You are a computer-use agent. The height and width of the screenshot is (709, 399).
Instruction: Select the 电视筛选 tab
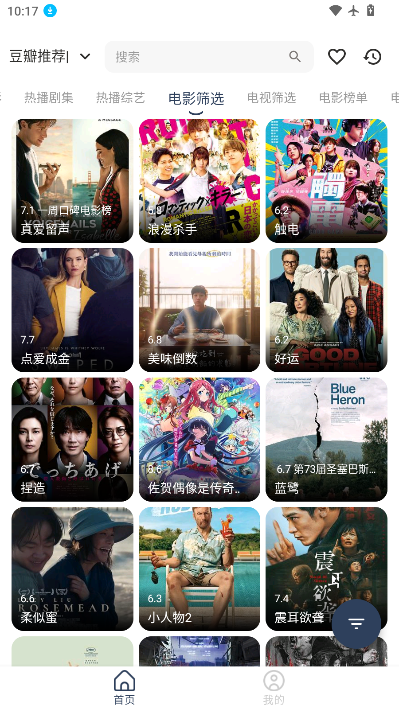tap(271, 98)
